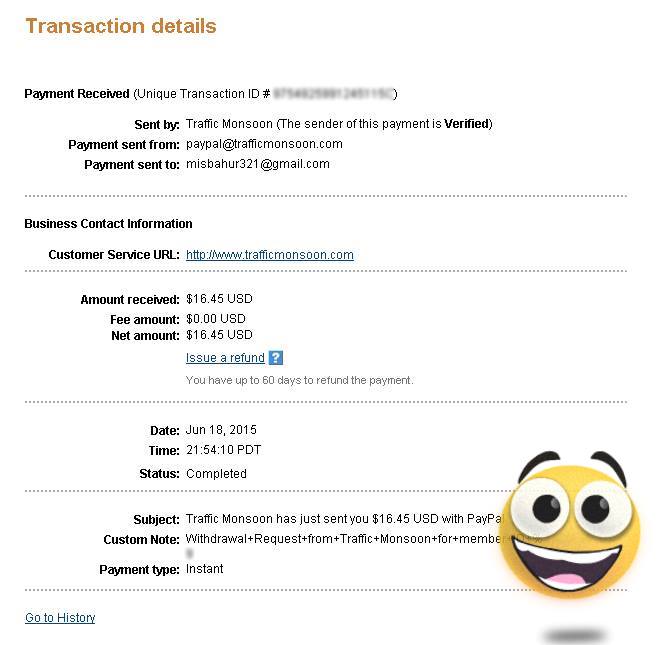Open the refund help question mark
The height and width of the screenshot is (645, 661).
click(276, 358)
